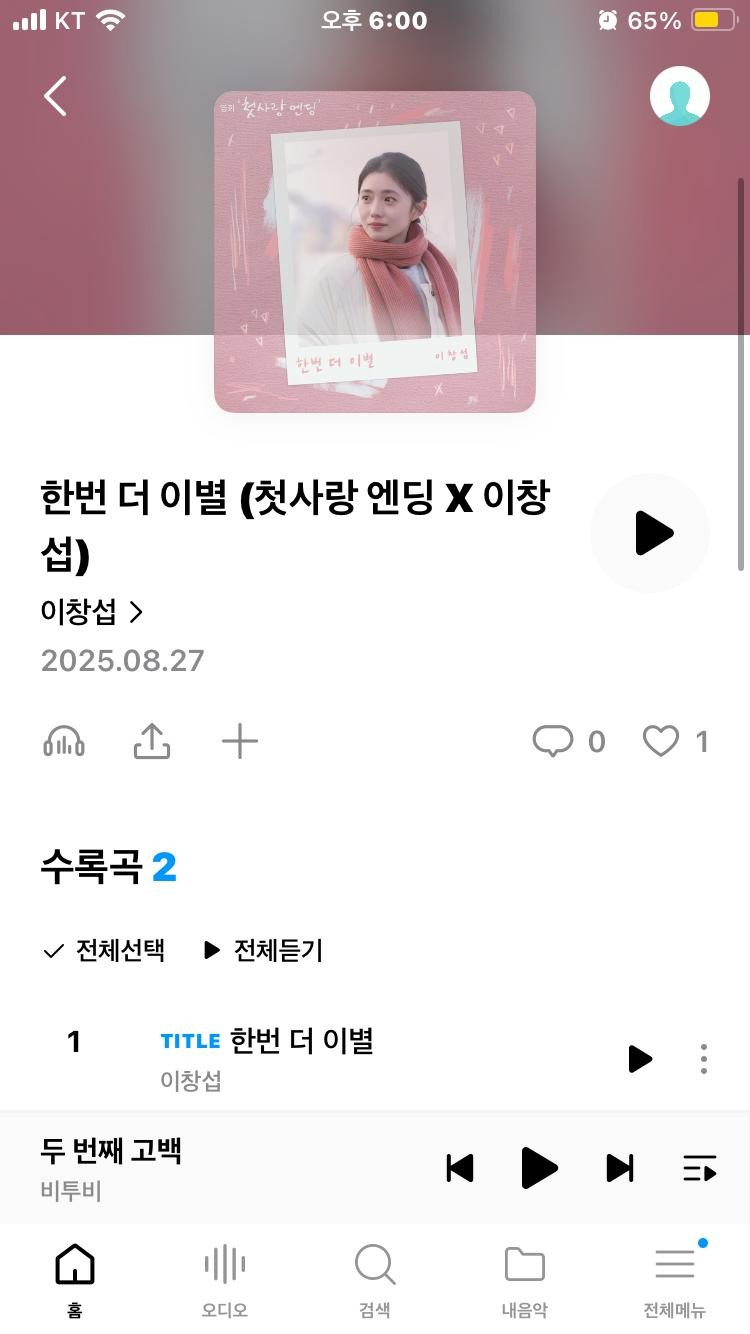The width and height of the screenshot is (750, 1334).
Task: Play the album with the large play button
Action: click(x=650, y=533)
